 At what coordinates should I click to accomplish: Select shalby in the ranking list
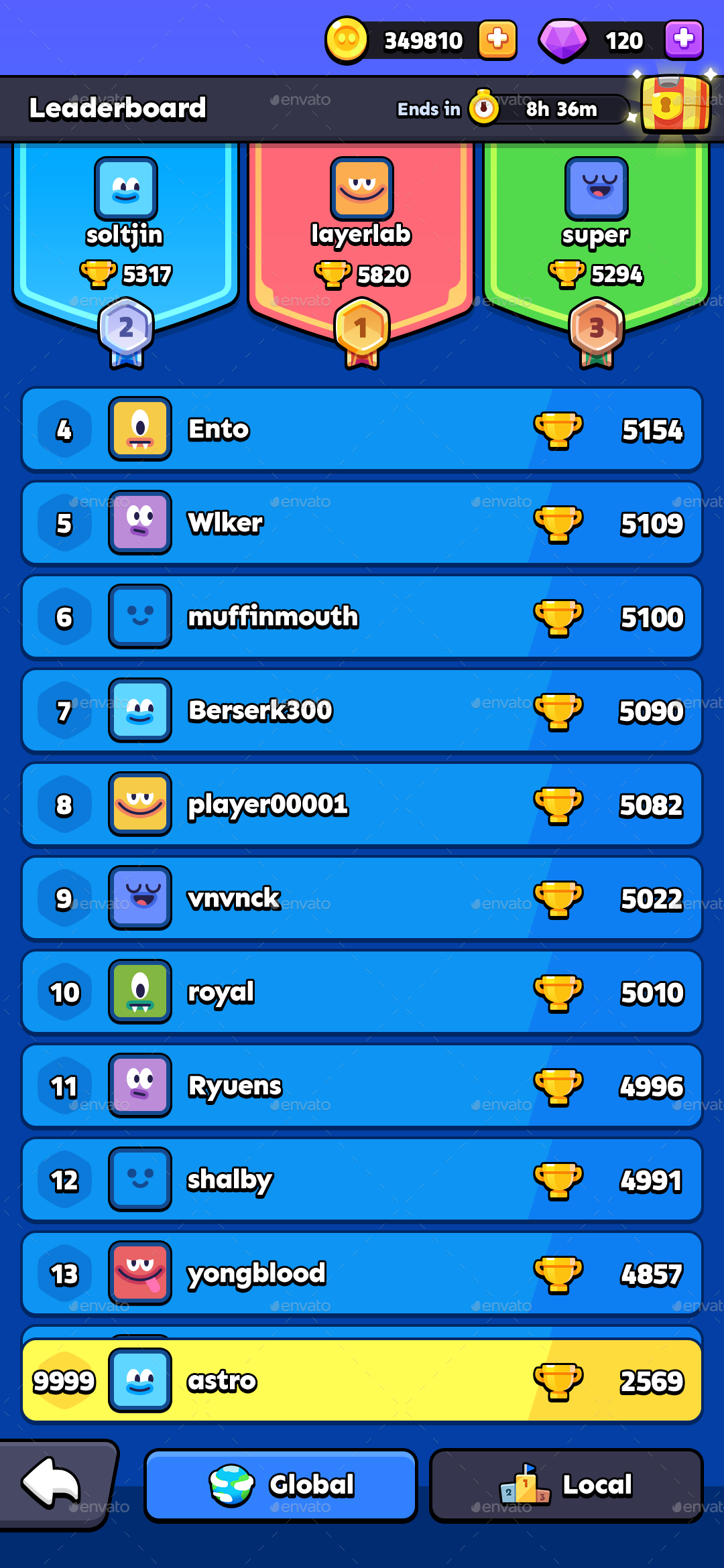click(362, 1180)
